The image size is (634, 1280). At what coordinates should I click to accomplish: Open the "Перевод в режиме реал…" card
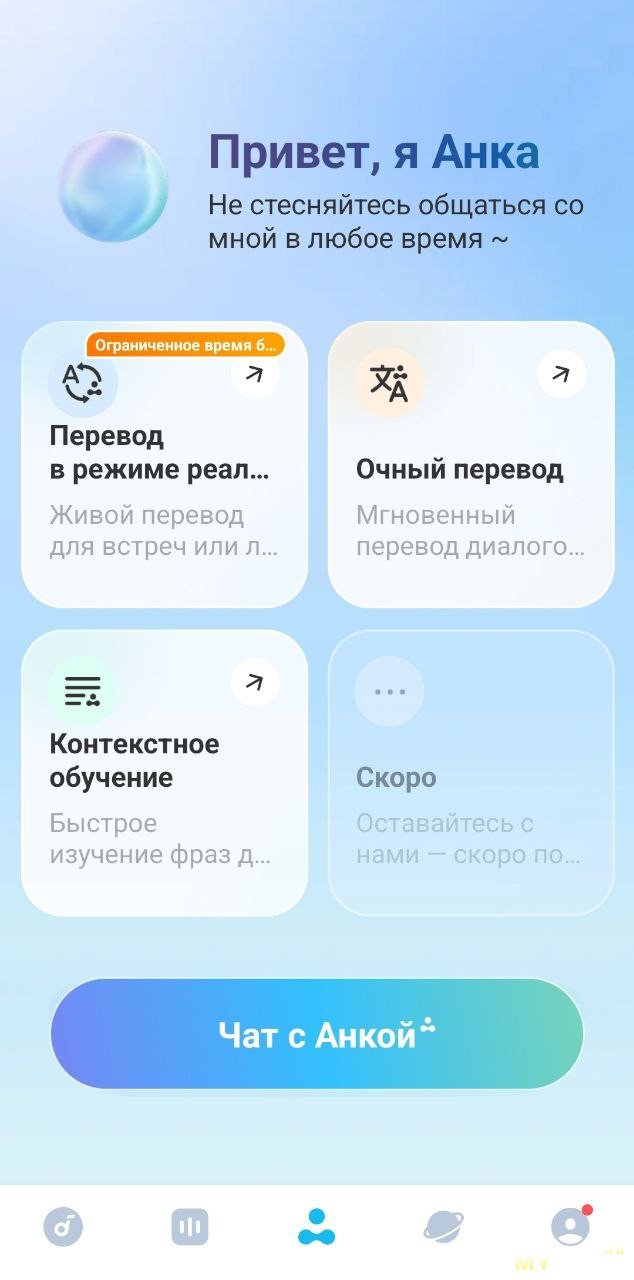coord(164,464)
